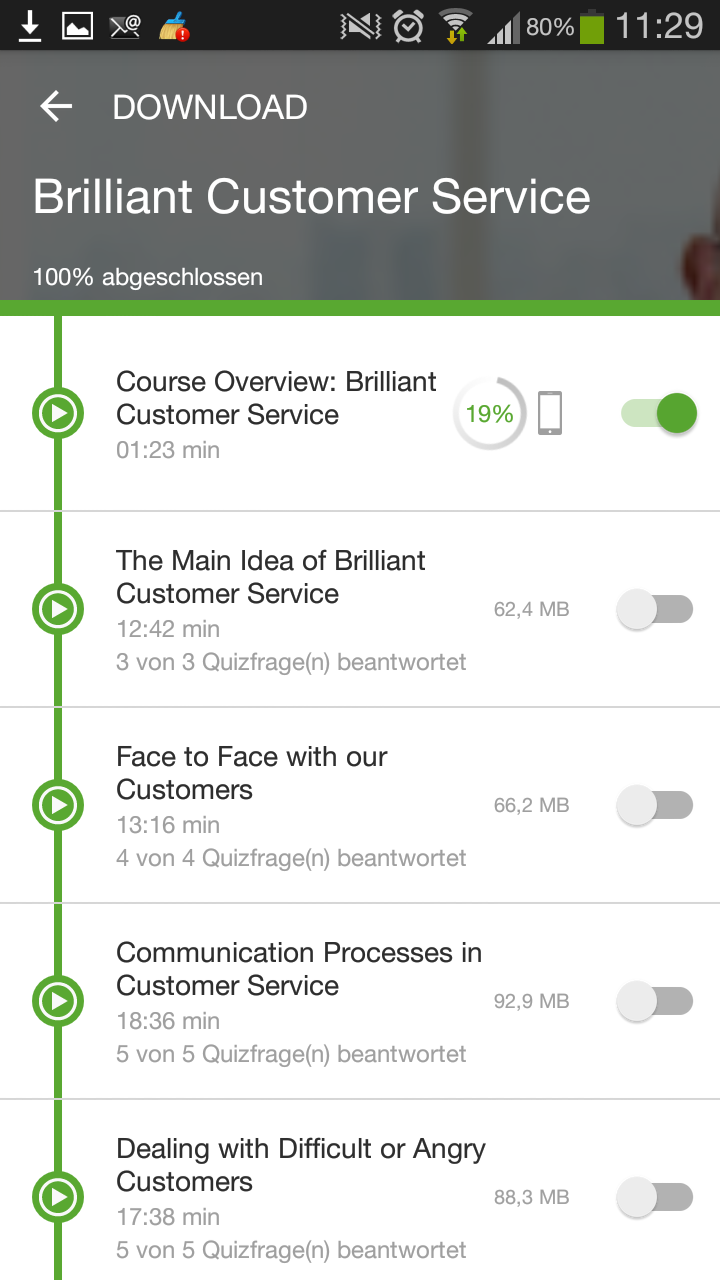Go back from the Download screen

(x=56, y=107)
